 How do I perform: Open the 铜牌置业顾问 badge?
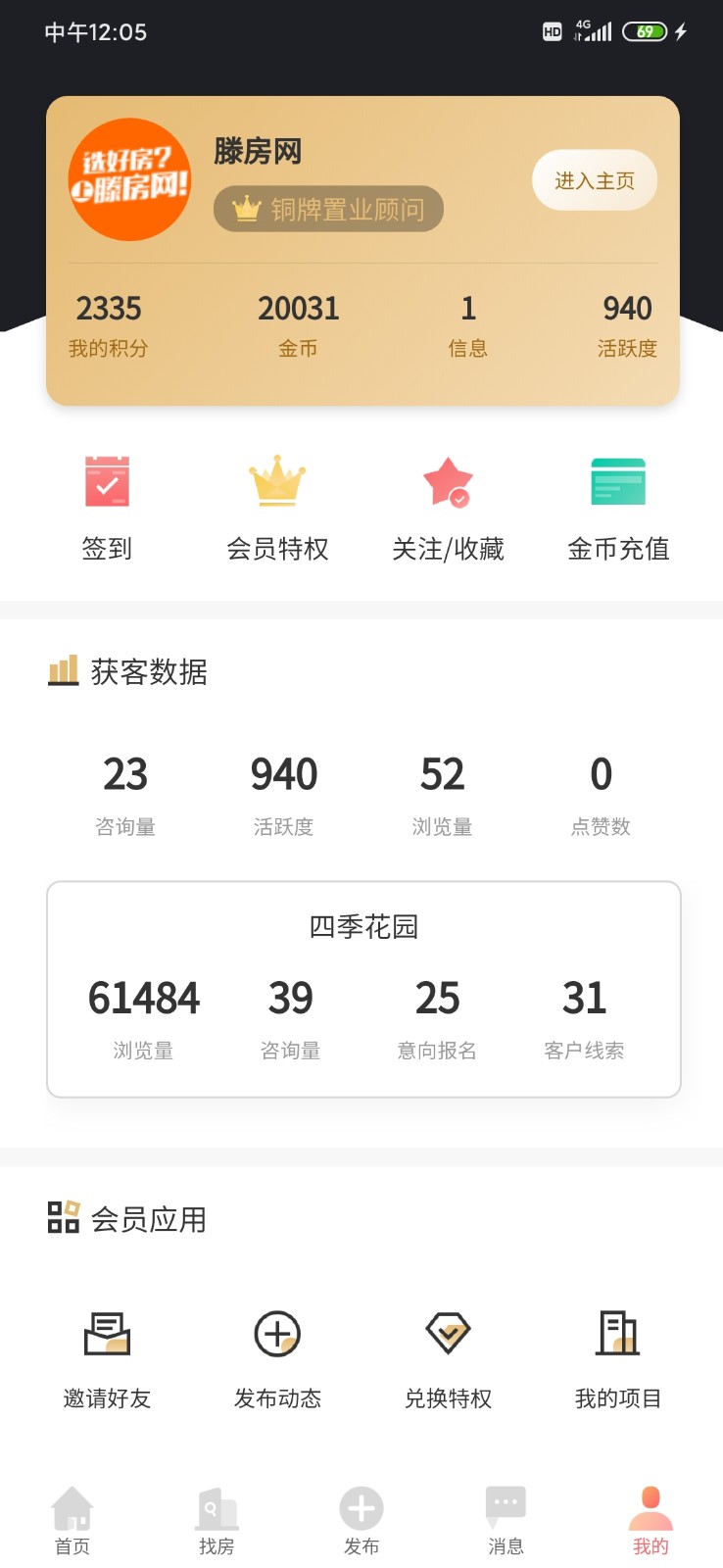tap(327, 209)
